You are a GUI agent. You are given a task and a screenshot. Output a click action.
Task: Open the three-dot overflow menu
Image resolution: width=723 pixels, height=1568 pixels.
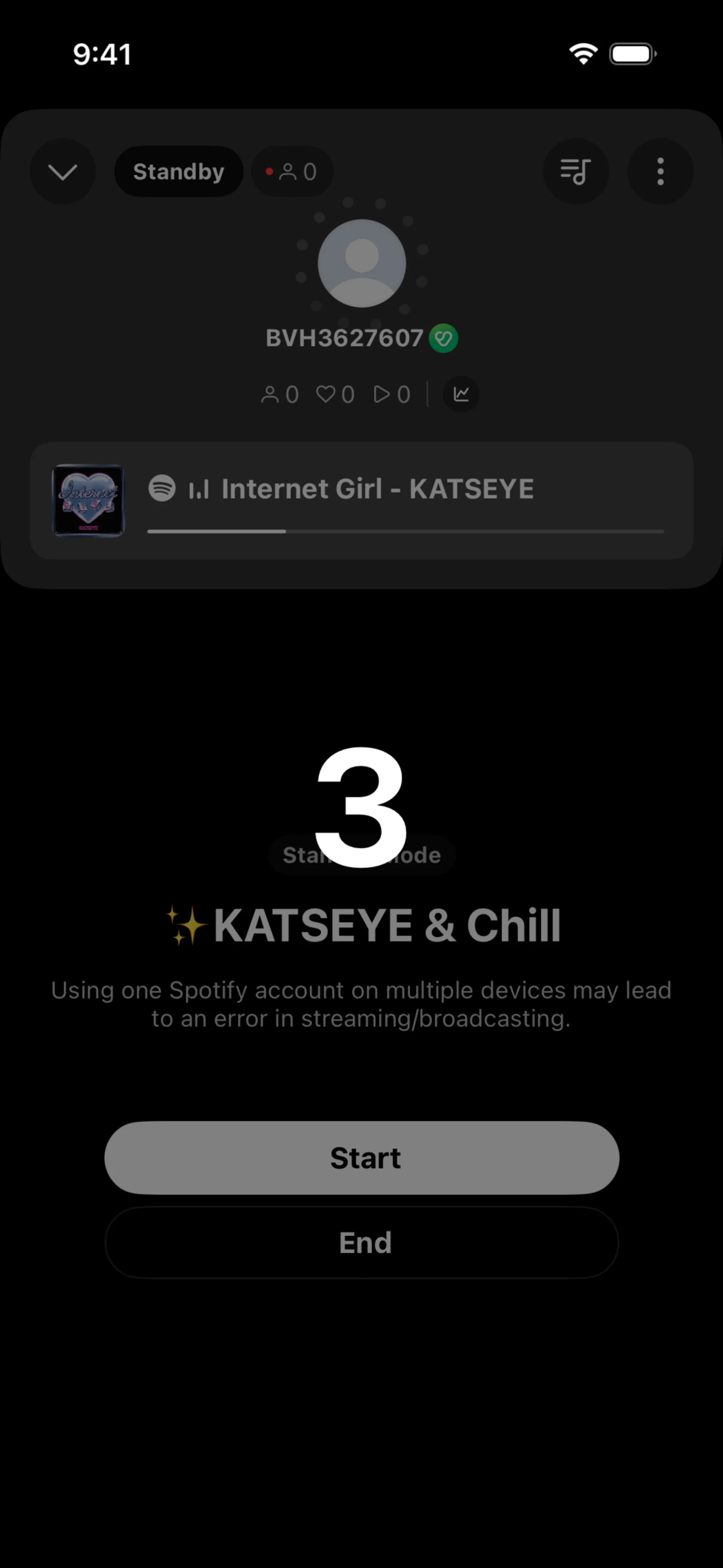pyautogui.click(x=660, y=172)
